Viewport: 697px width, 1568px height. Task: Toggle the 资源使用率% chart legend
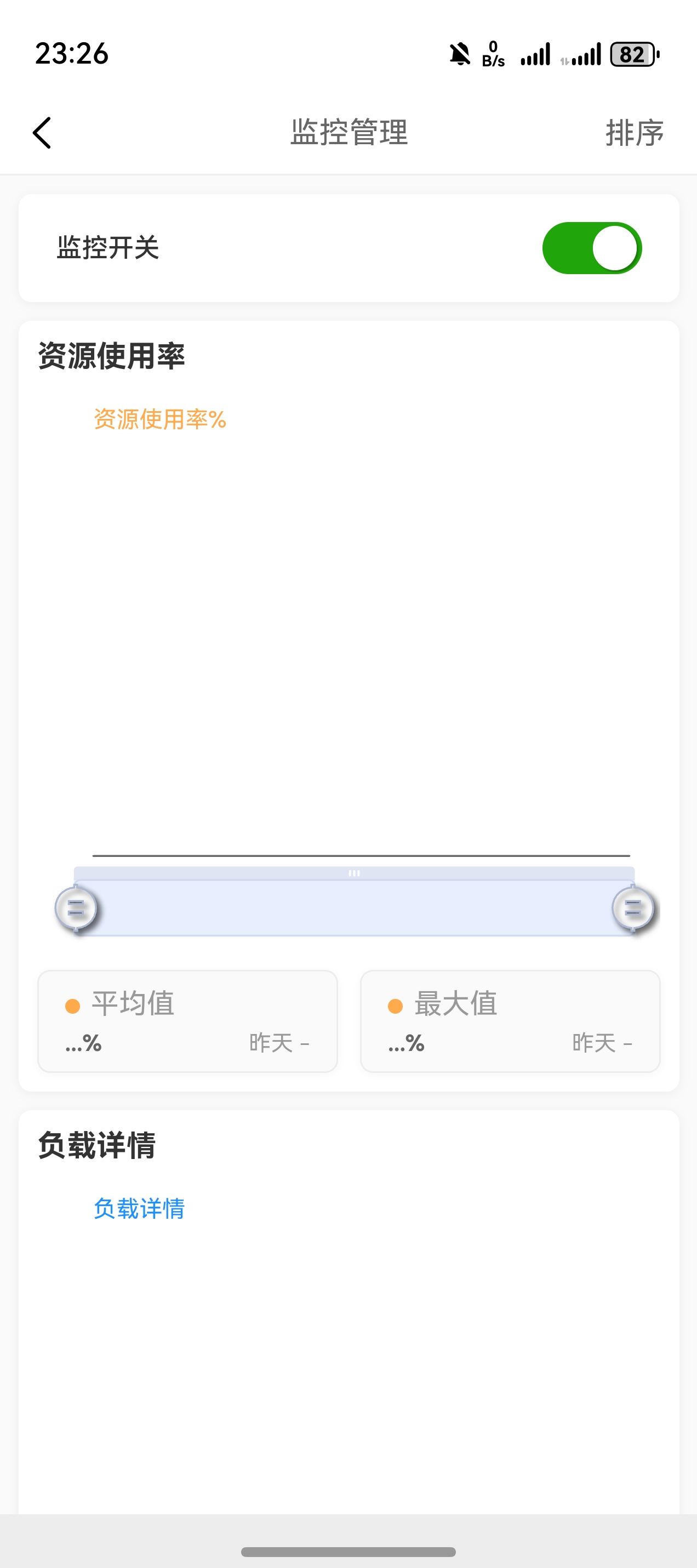pos(159,420)
